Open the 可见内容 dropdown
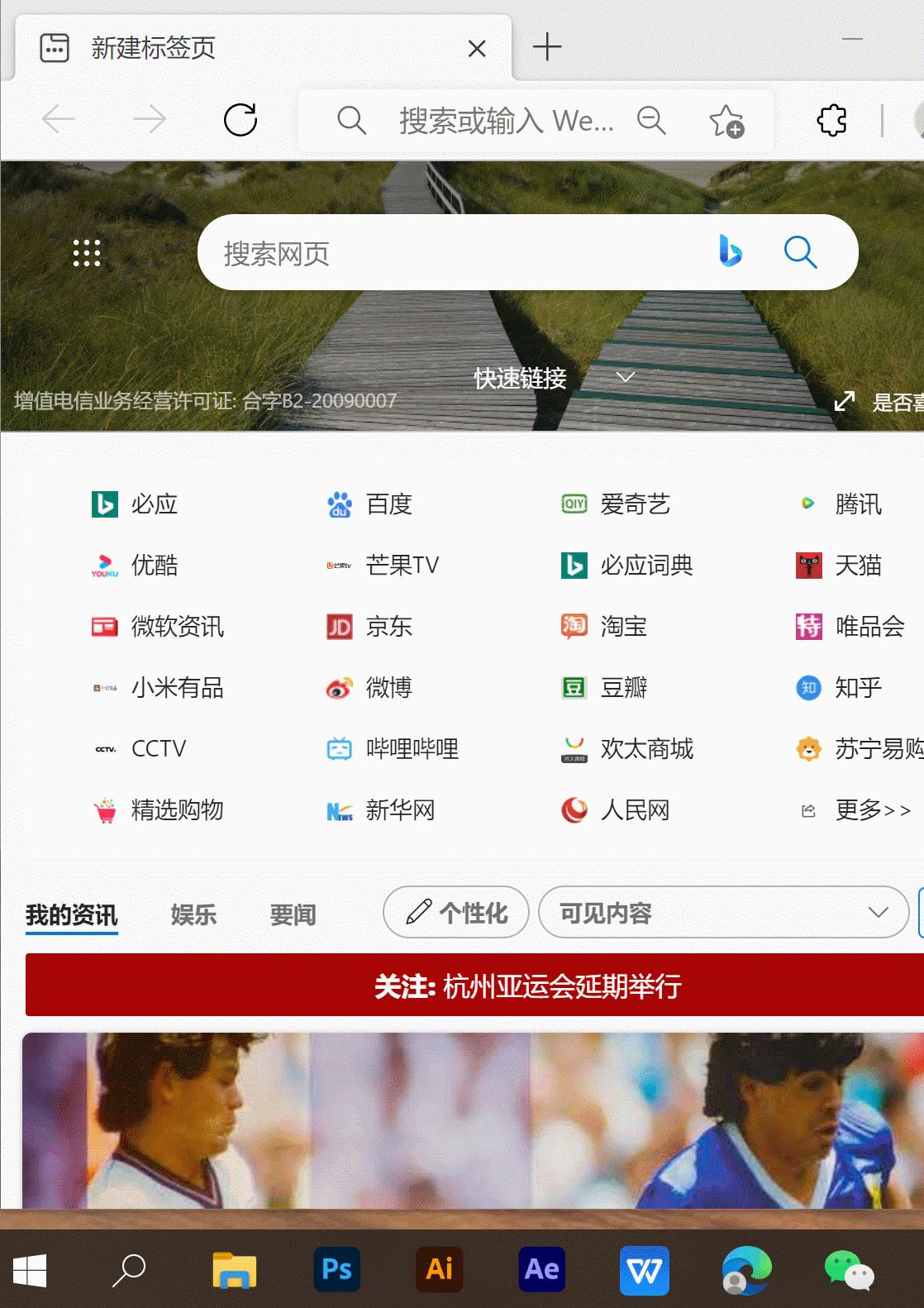 722,913
